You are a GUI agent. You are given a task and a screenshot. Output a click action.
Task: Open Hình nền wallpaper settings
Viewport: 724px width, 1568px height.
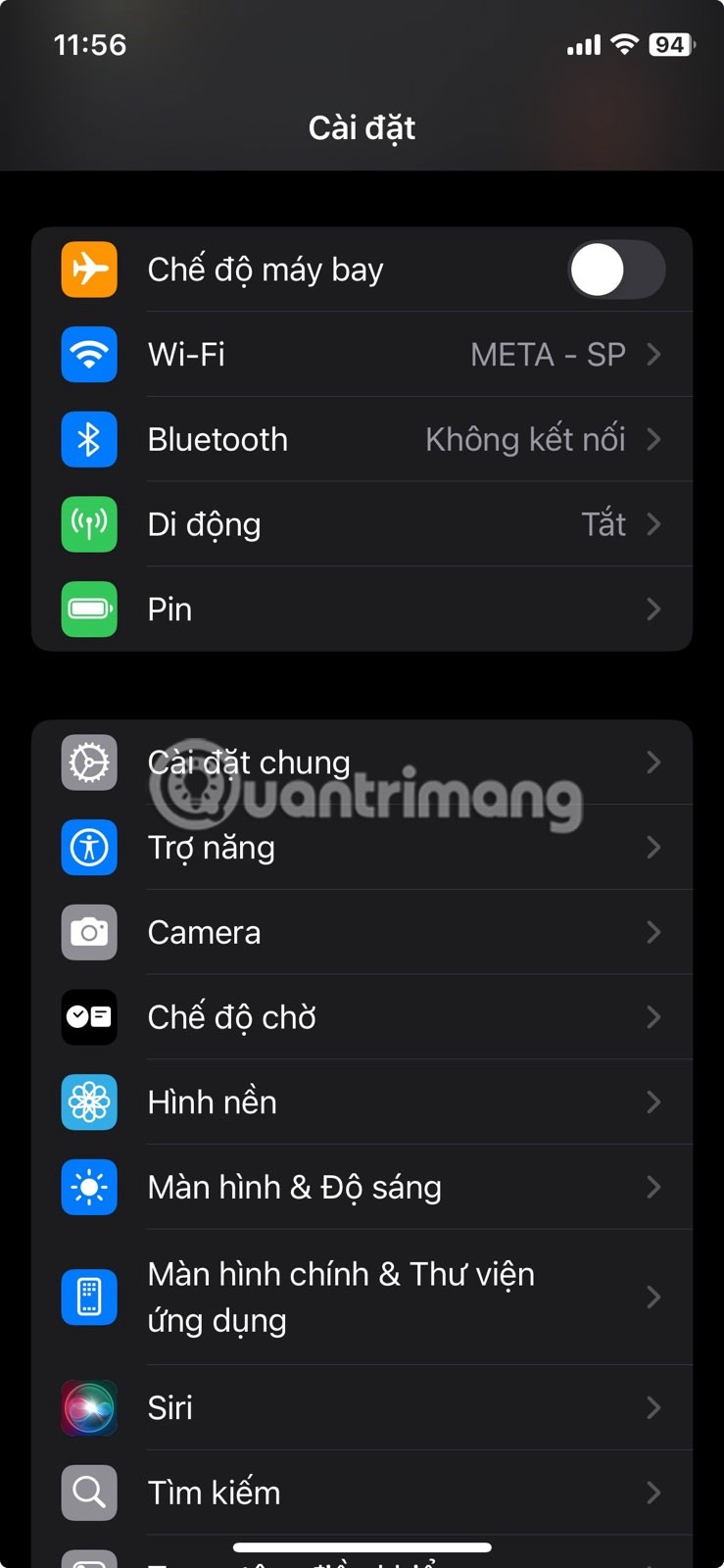[362, 1102]
